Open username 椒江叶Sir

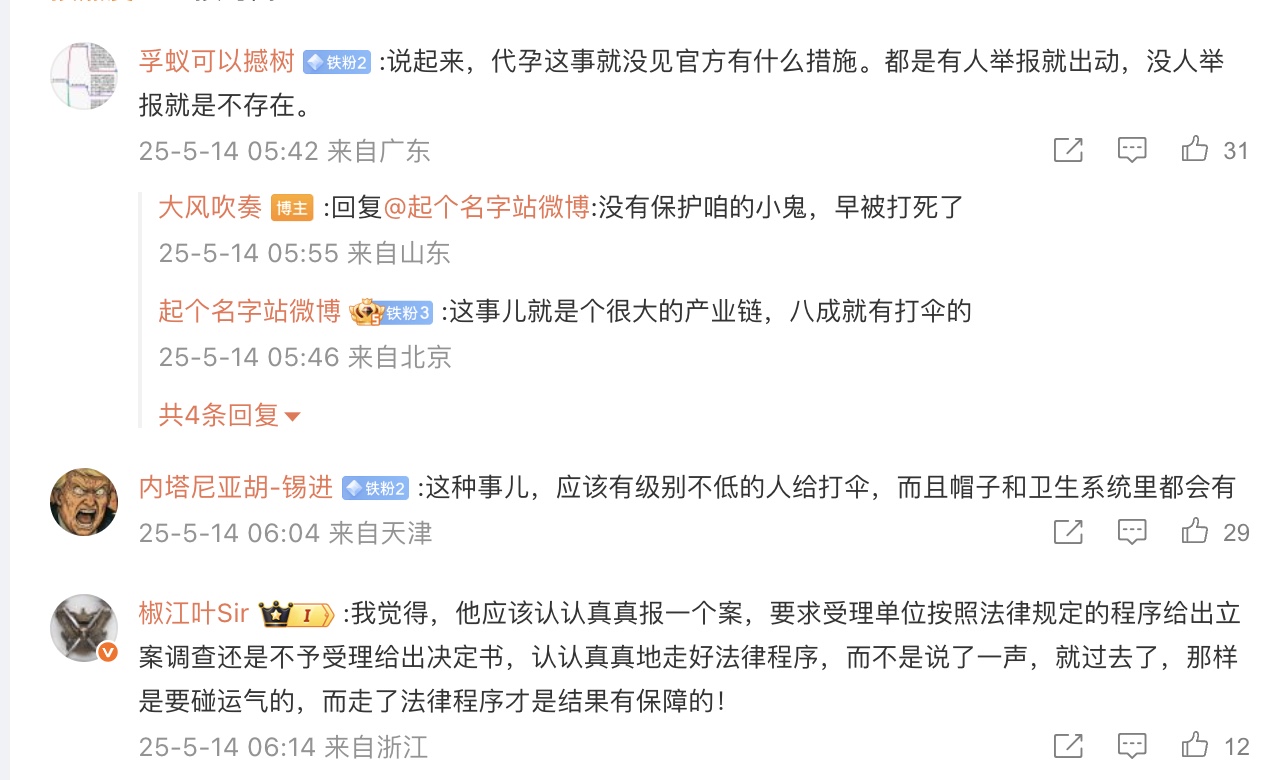click(194, 613)
